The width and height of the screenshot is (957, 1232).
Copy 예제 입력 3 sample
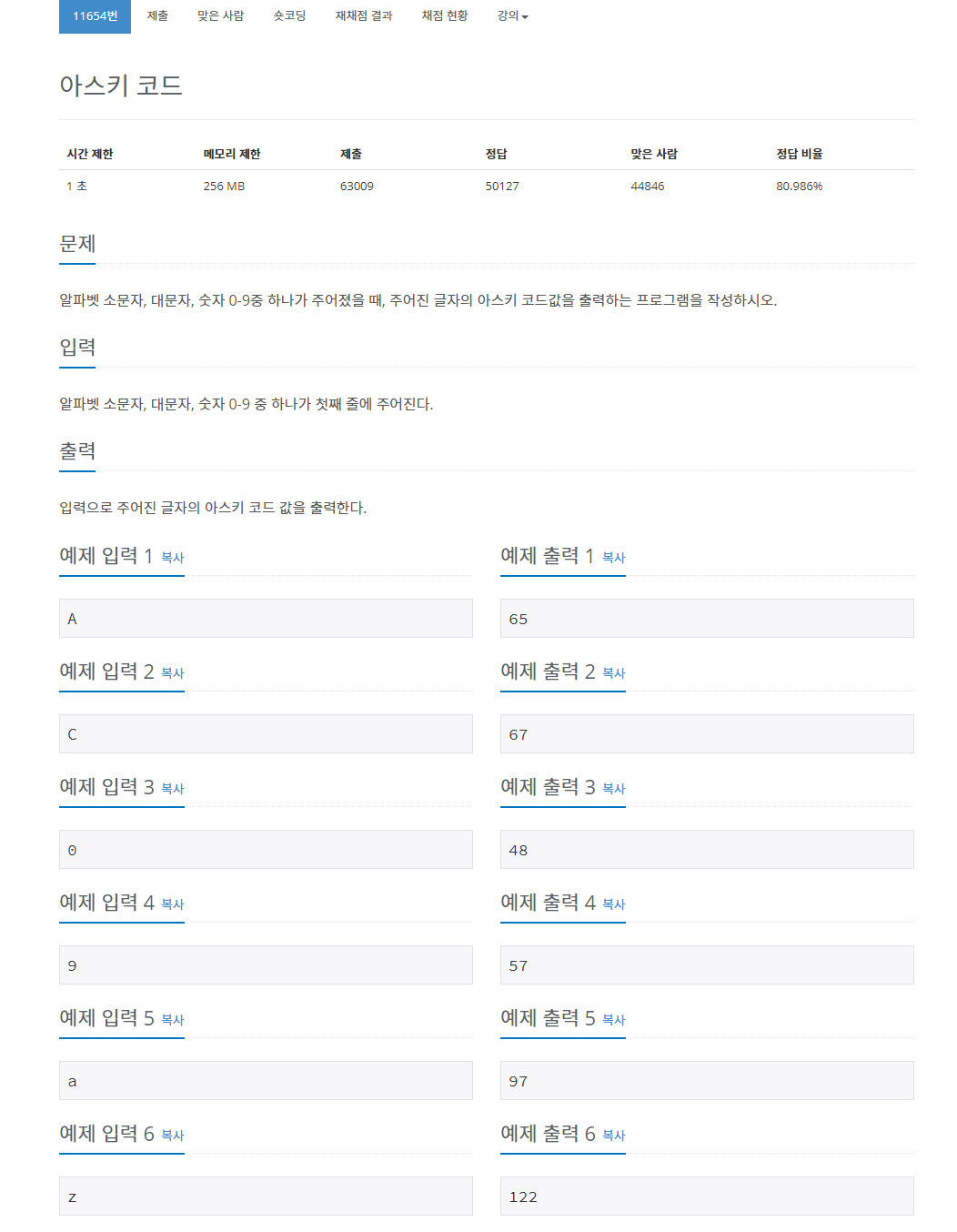pos(173,789)
